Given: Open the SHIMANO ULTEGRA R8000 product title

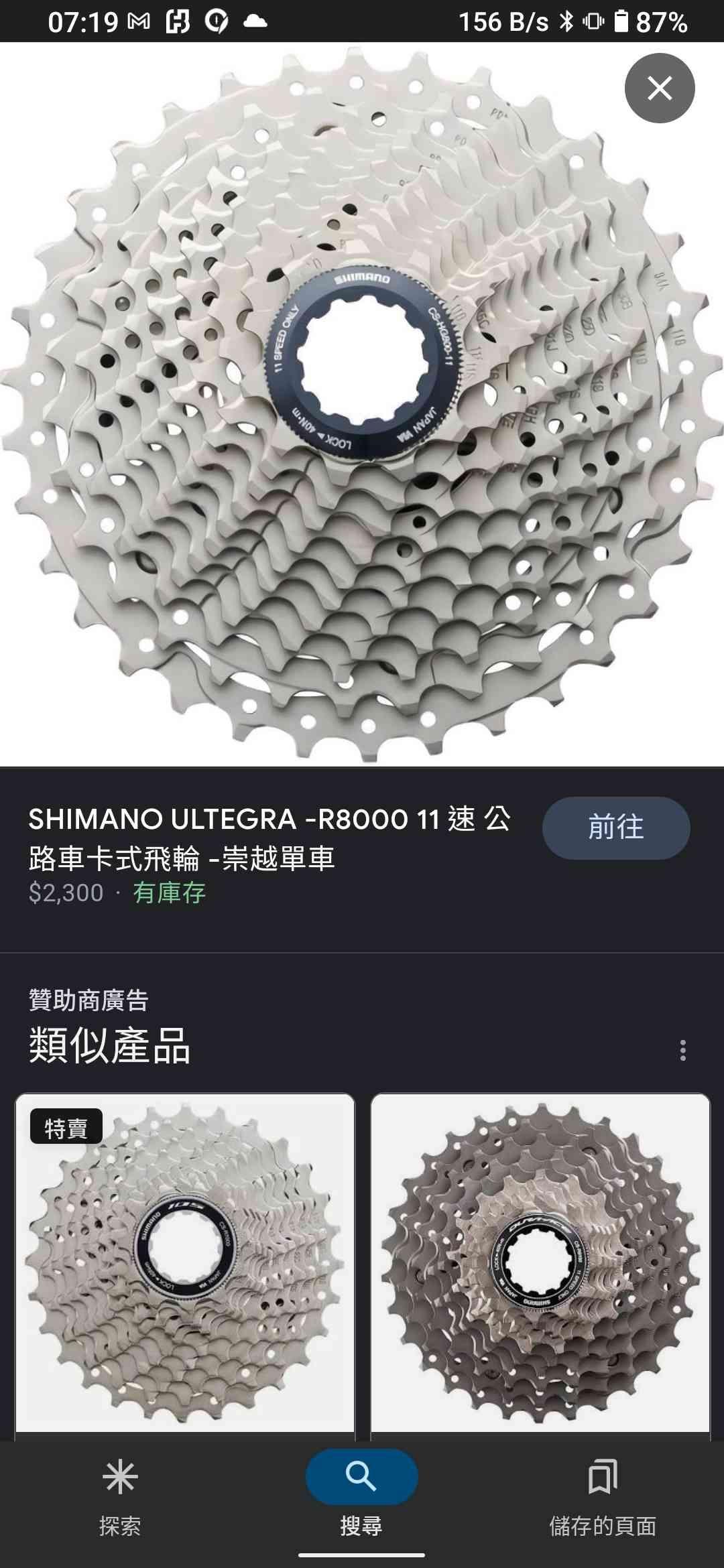Looking at the screenshot, I should [269, 838].
